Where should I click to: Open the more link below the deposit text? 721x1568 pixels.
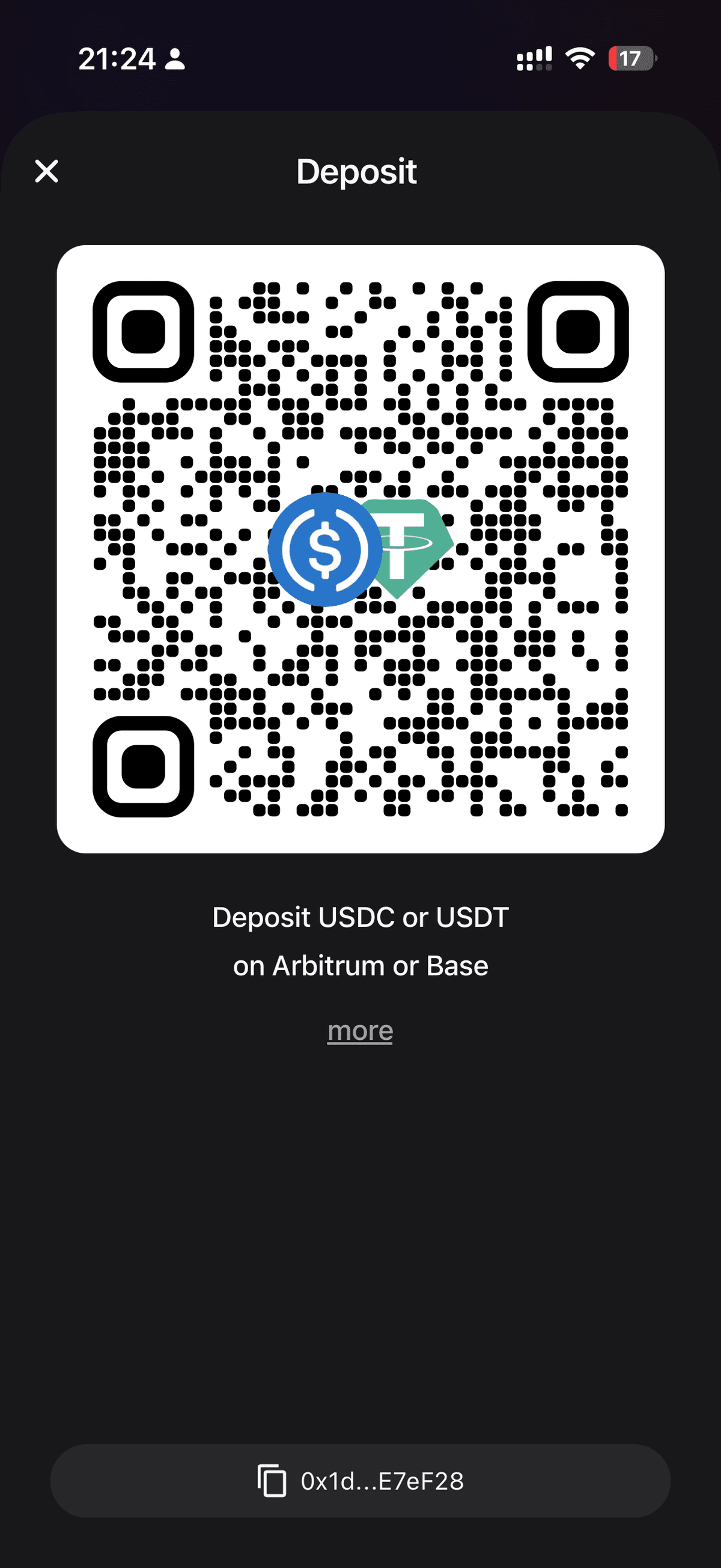point(359,1030)
